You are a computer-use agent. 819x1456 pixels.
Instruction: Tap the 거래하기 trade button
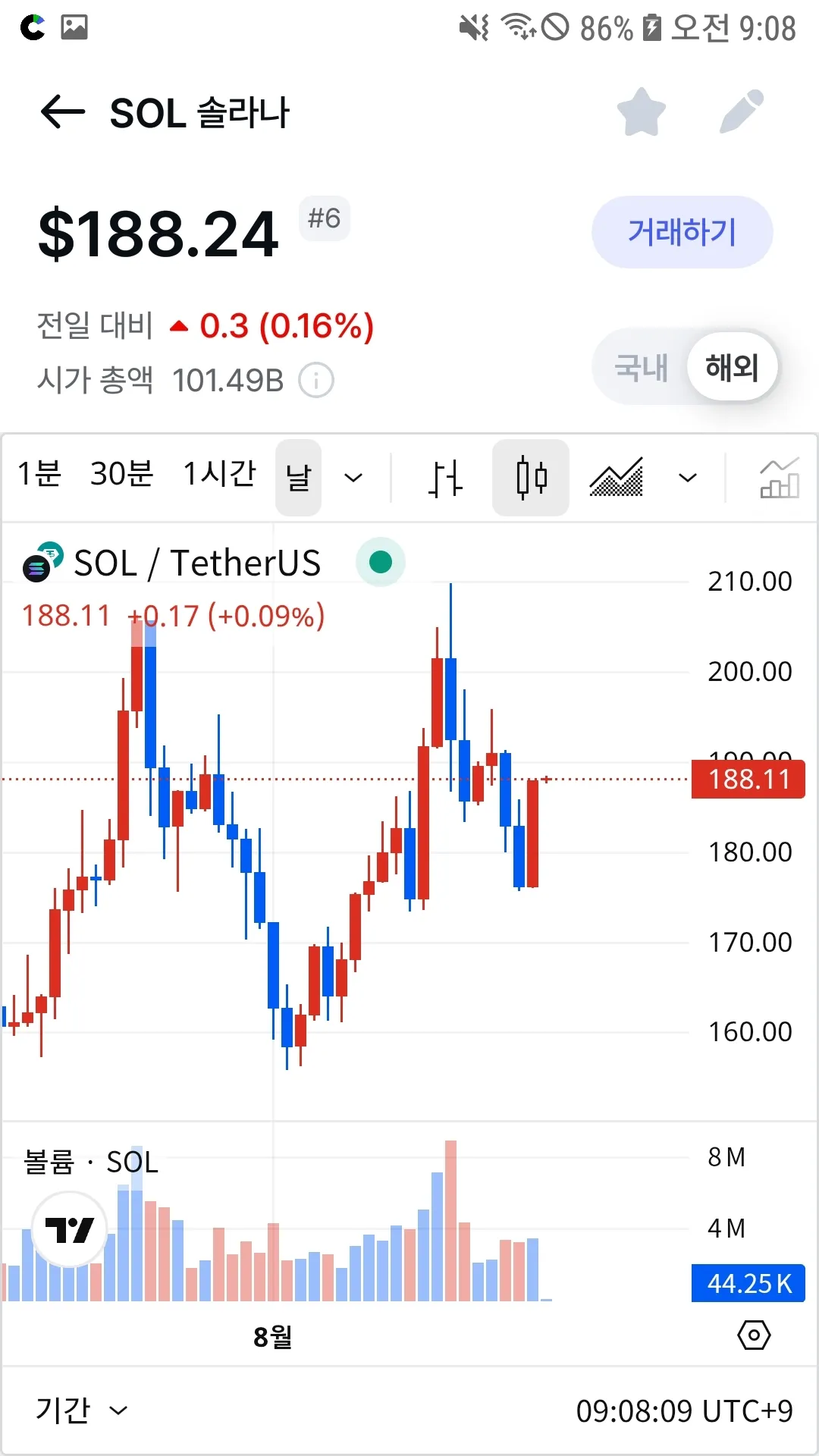(682, 232)
